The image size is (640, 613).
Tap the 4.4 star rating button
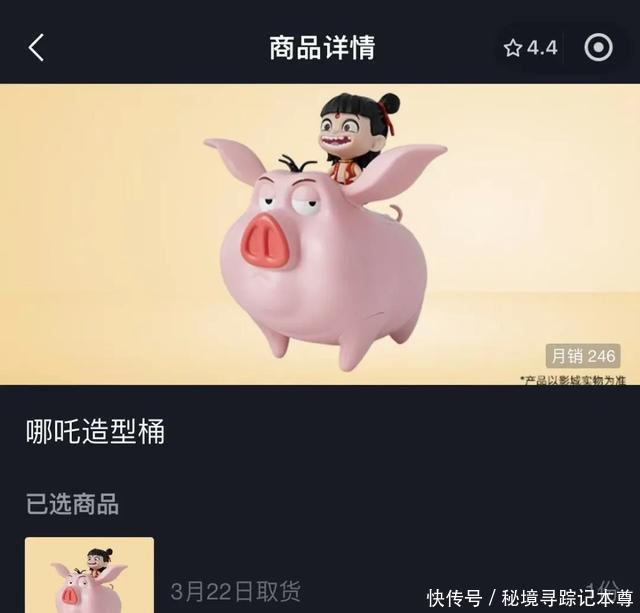pos(531,47)
